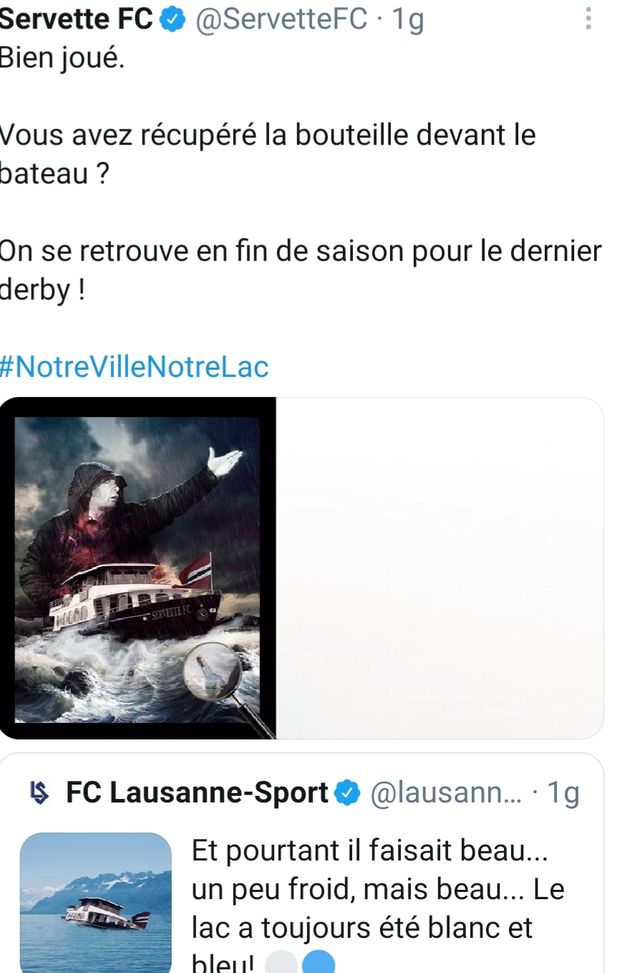Image resolution: width=620 pixels, height=973 pixels.
Task: Open Servette FC's profile from its name
Action: point(75,18)
